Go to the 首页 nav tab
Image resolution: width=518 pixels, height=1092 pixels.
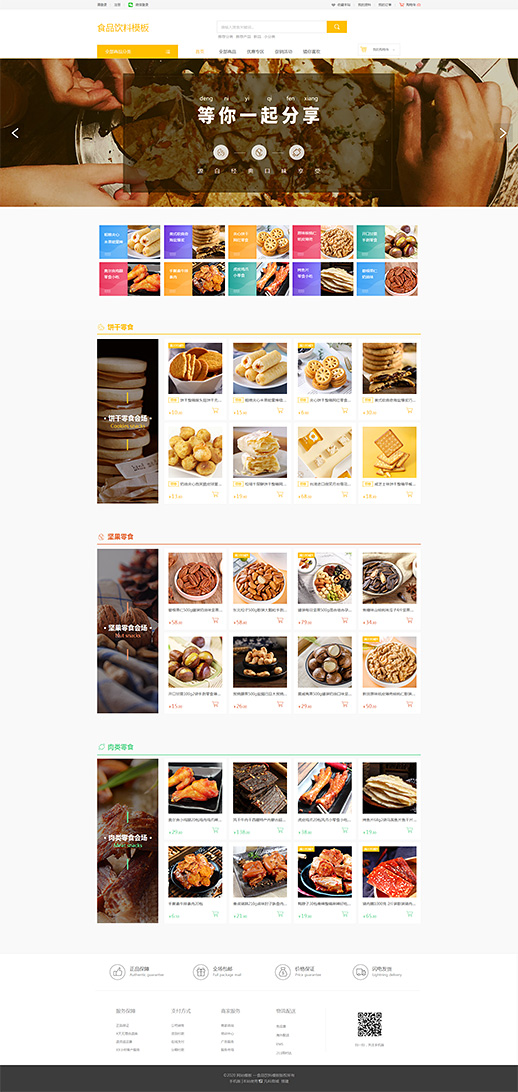pos(200,52)
